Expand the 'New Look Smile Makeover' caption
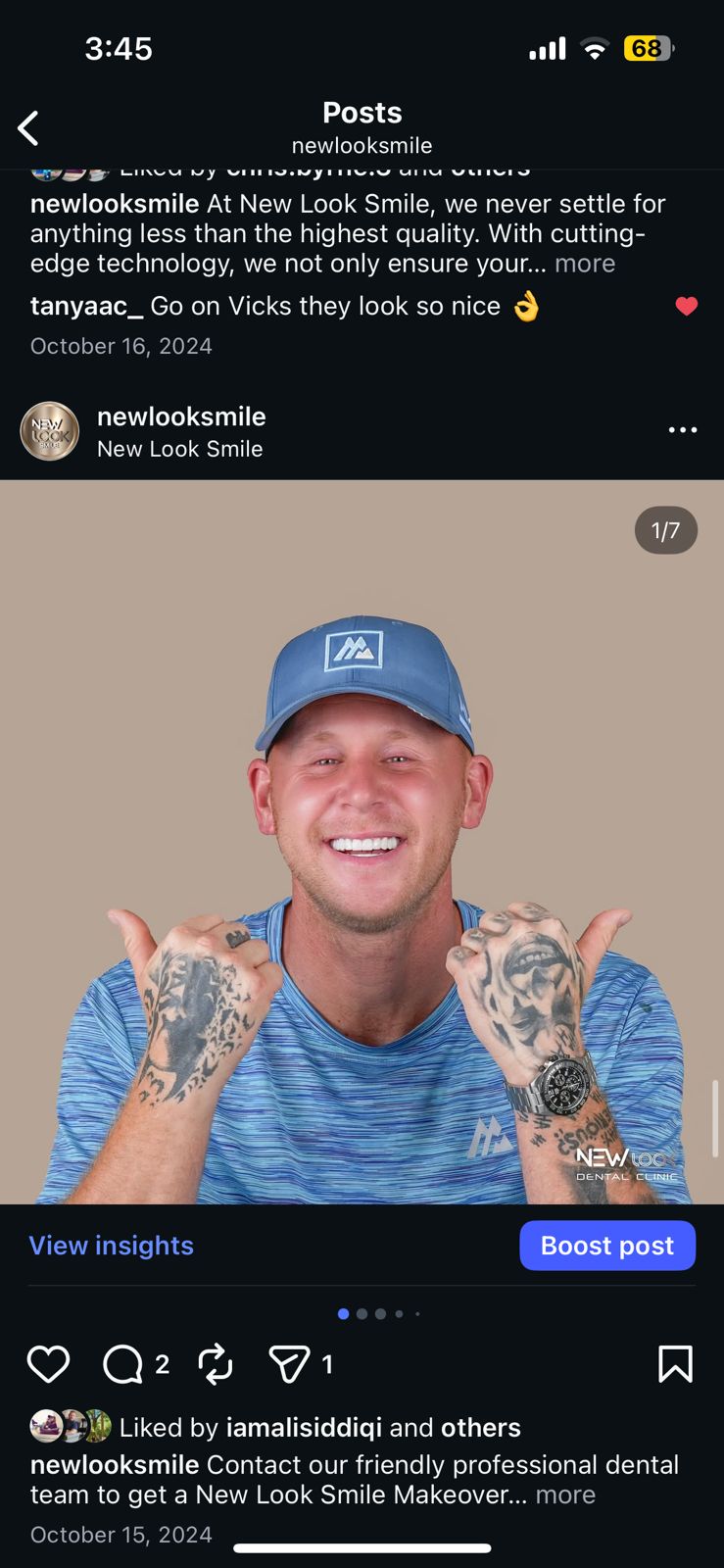Screen dimensions: 724x1568 click(x=565, y=1494)
